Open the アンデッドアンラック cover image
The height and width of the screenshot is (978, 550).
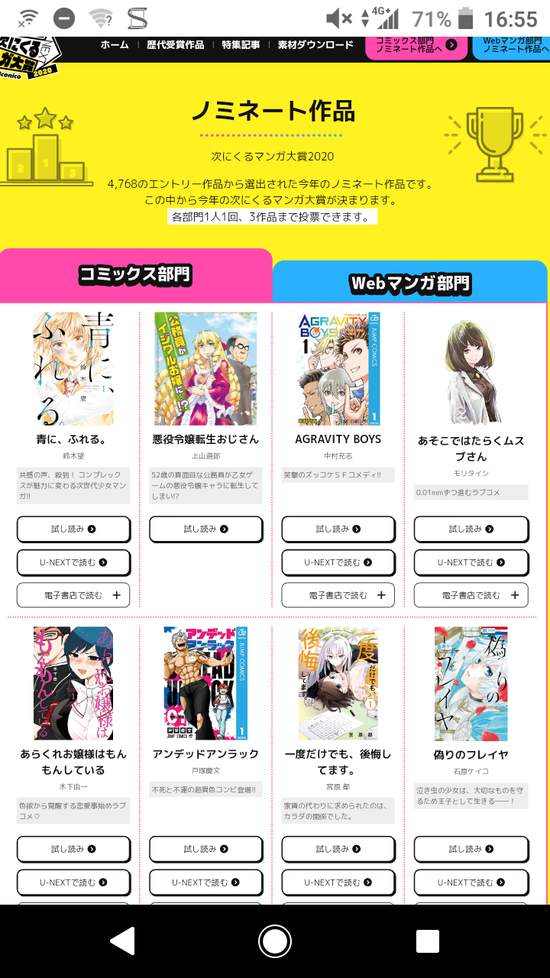tap(206, 683)
